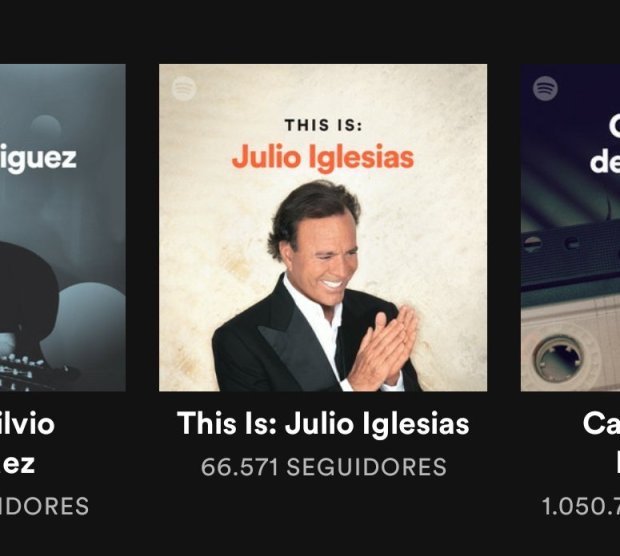Open the cassette tape playlist cover

point(570,228)
